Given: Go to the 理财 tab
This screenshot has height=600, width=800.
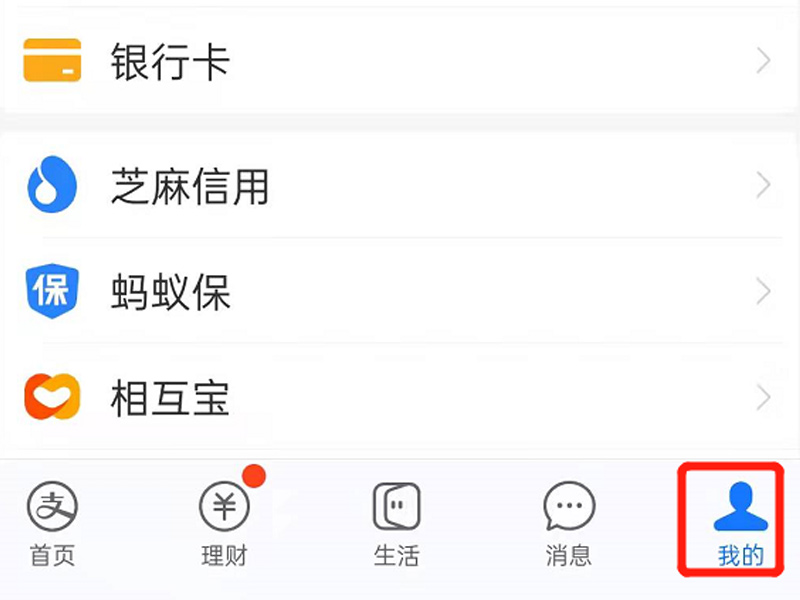Looking at the screenshot, I should (224, 523).
